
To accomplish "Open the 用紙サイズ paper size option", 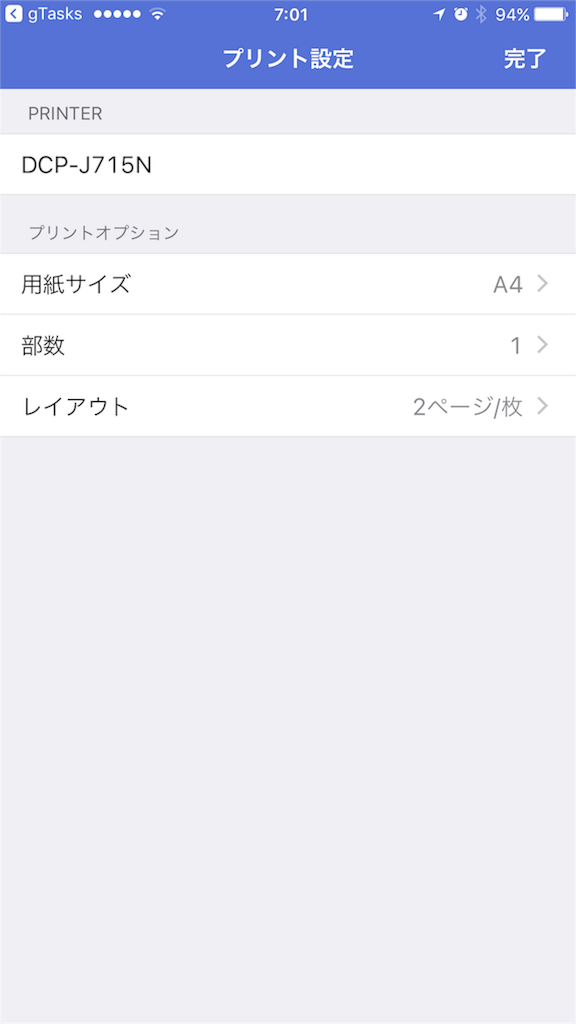I will [288, 284].
